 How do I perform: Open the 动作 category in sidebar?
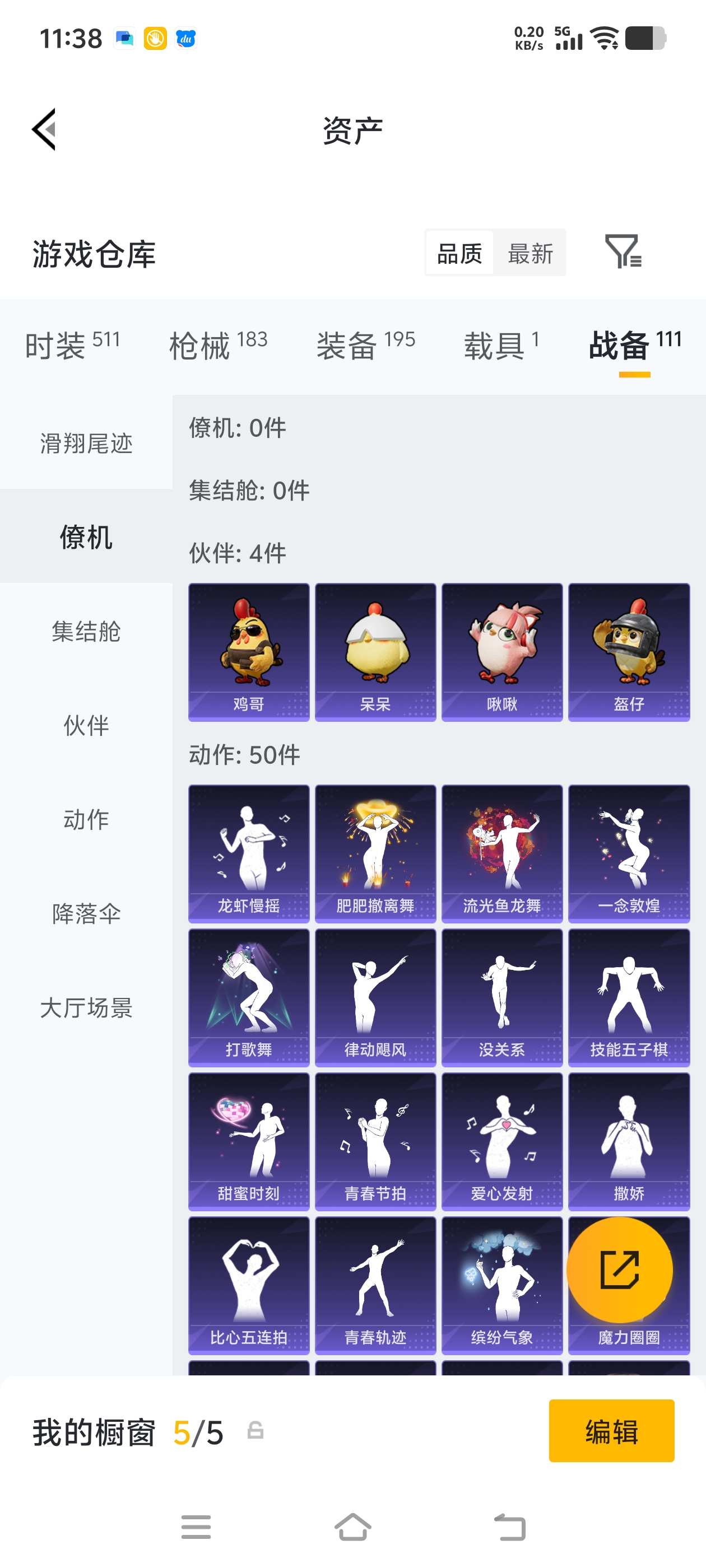86,819
